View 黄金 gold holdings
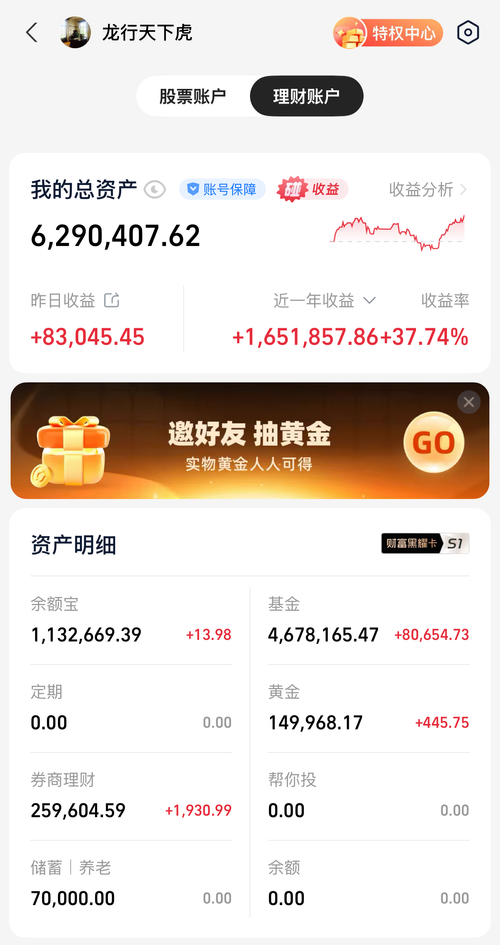This screenshot has height=945, width=500. coord(369,708)
